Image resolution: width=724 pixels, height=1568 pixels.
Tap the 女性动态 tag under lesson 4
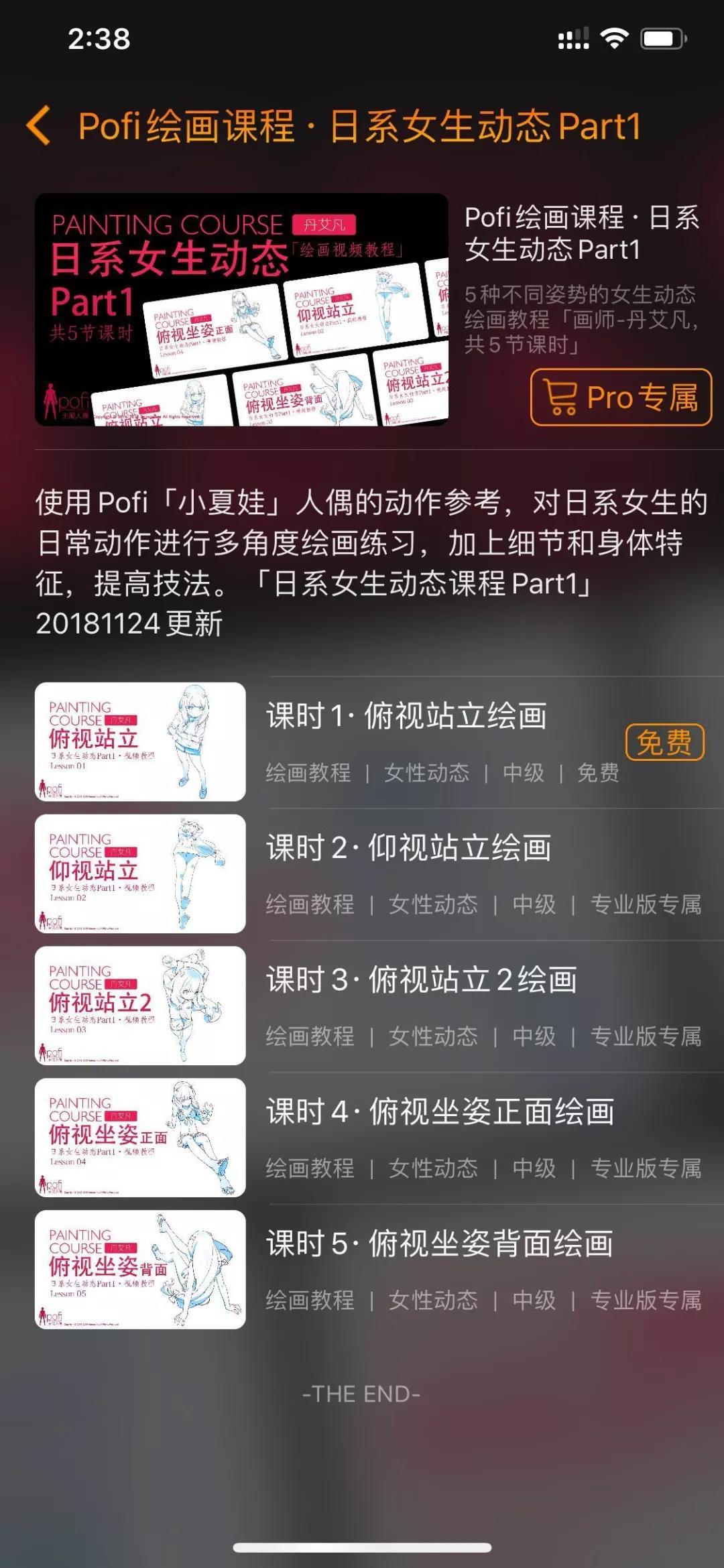pos(435,1169)
